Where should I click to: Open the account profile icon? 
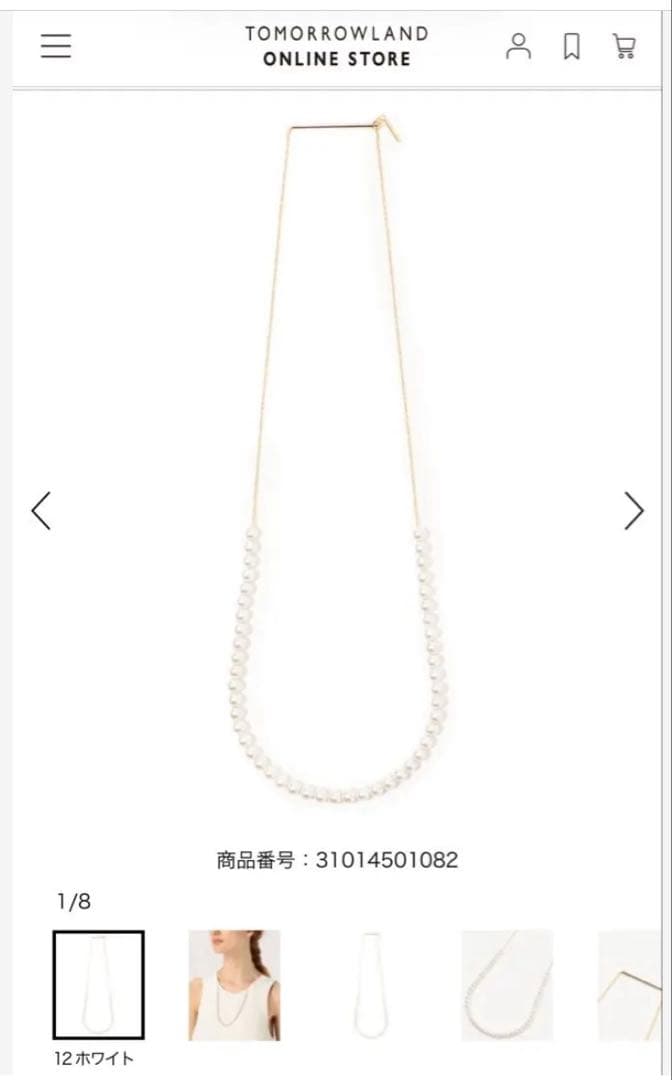(x=518, y=46)
